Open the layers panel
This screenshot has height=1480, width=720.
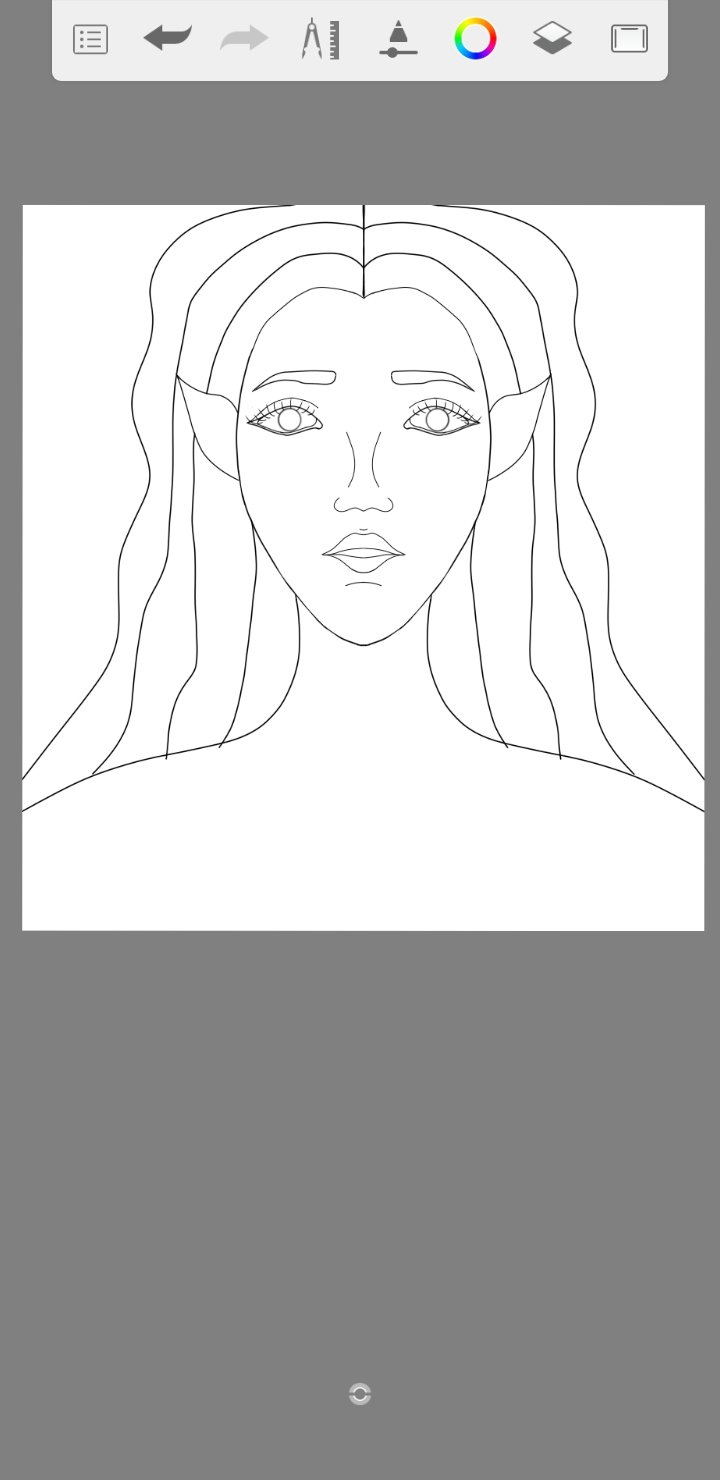point(552,39)
